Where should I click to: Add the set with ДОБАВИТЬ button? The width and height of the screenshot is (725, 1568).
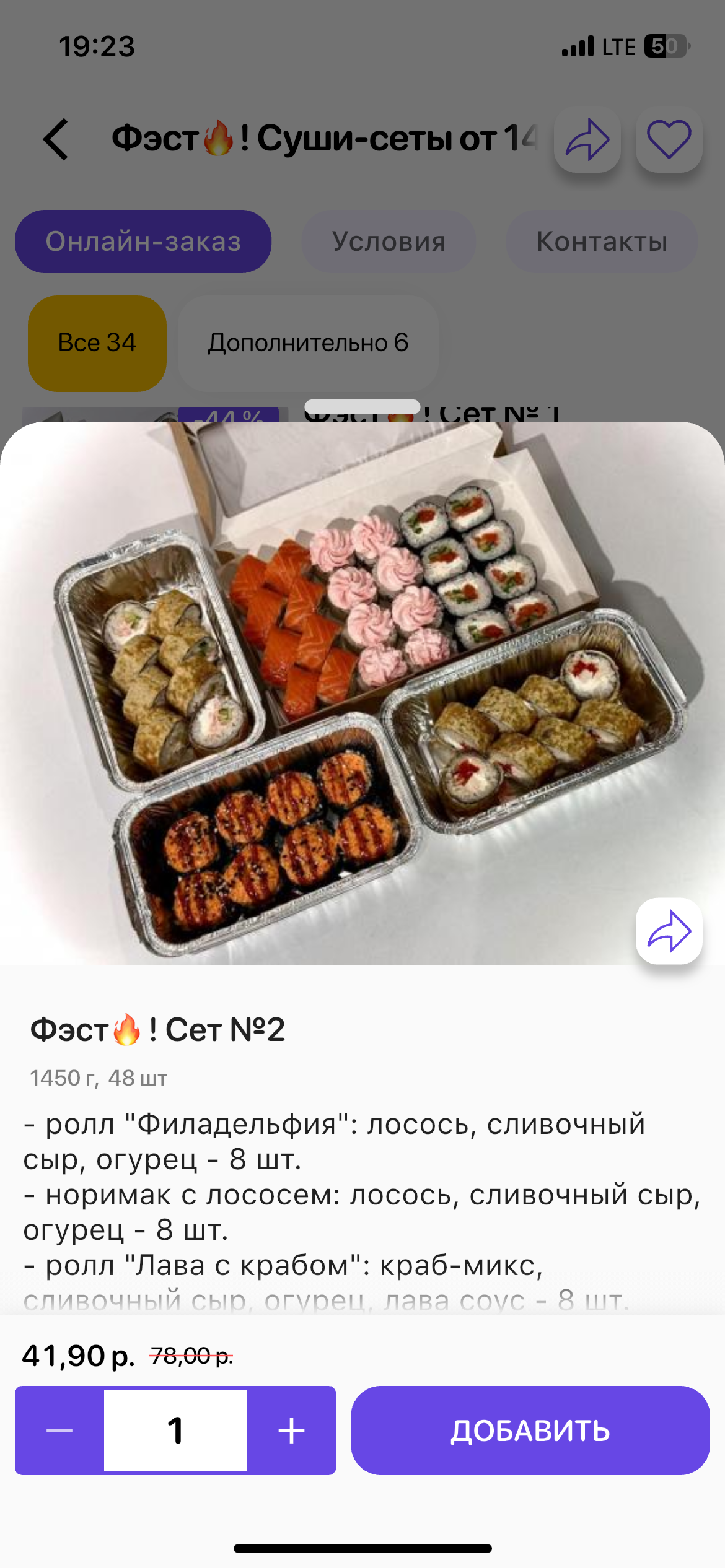tap(530, 1430)
